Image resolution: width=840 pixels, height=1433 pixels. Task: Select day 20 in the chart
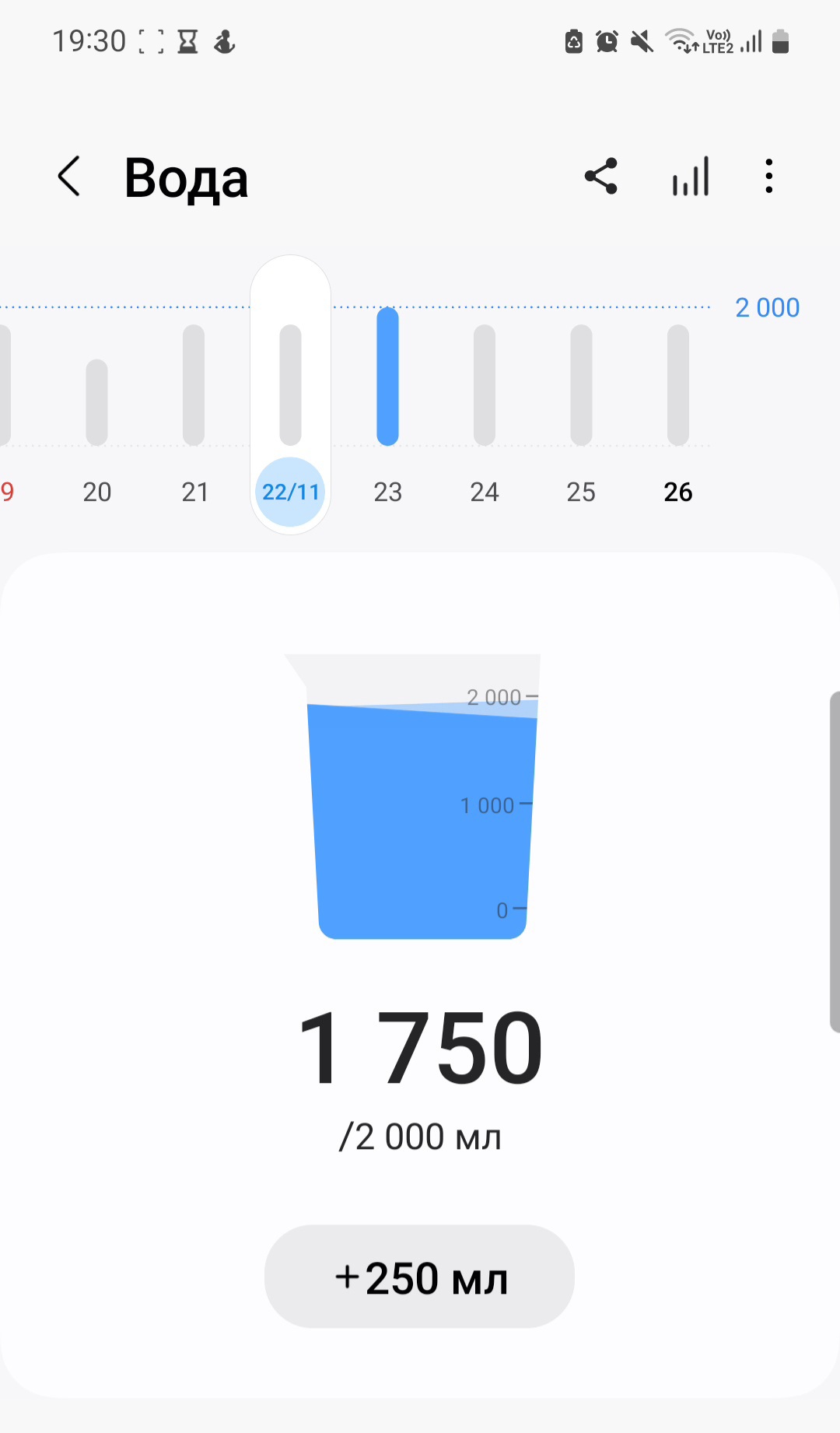pyautogui.click(x=97, y=492)
